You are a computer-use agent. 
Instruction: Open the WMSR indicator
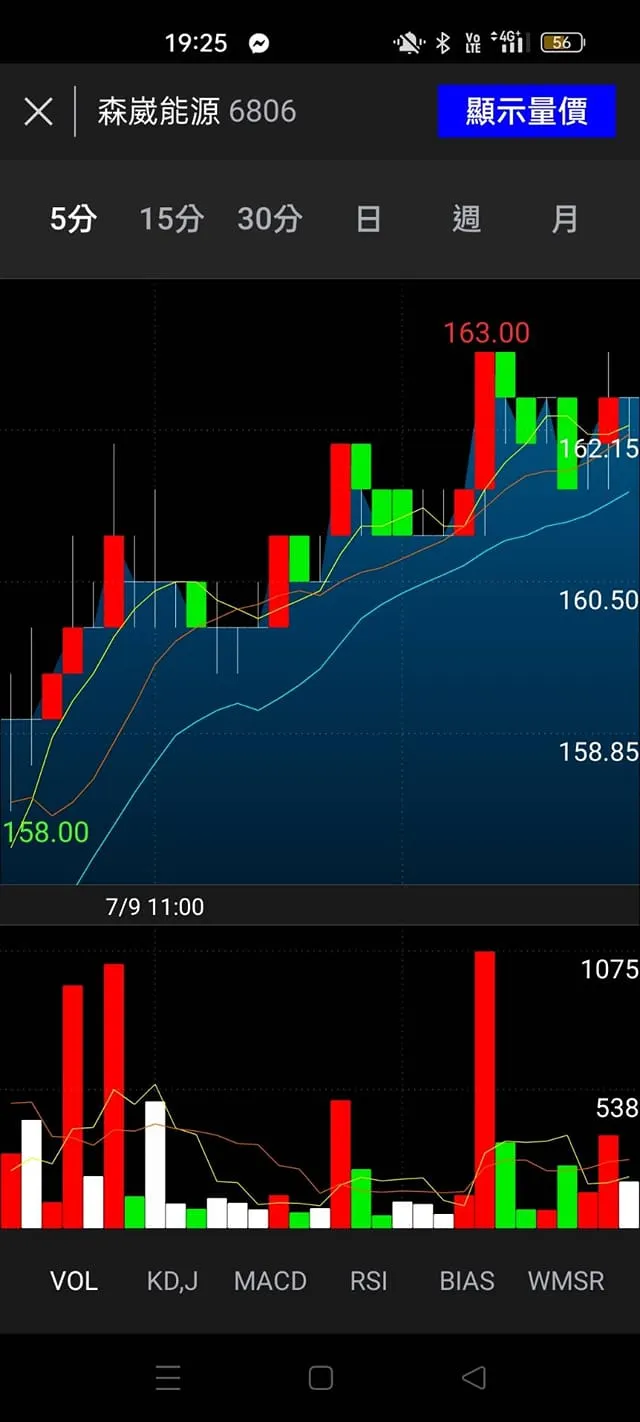566,1281
